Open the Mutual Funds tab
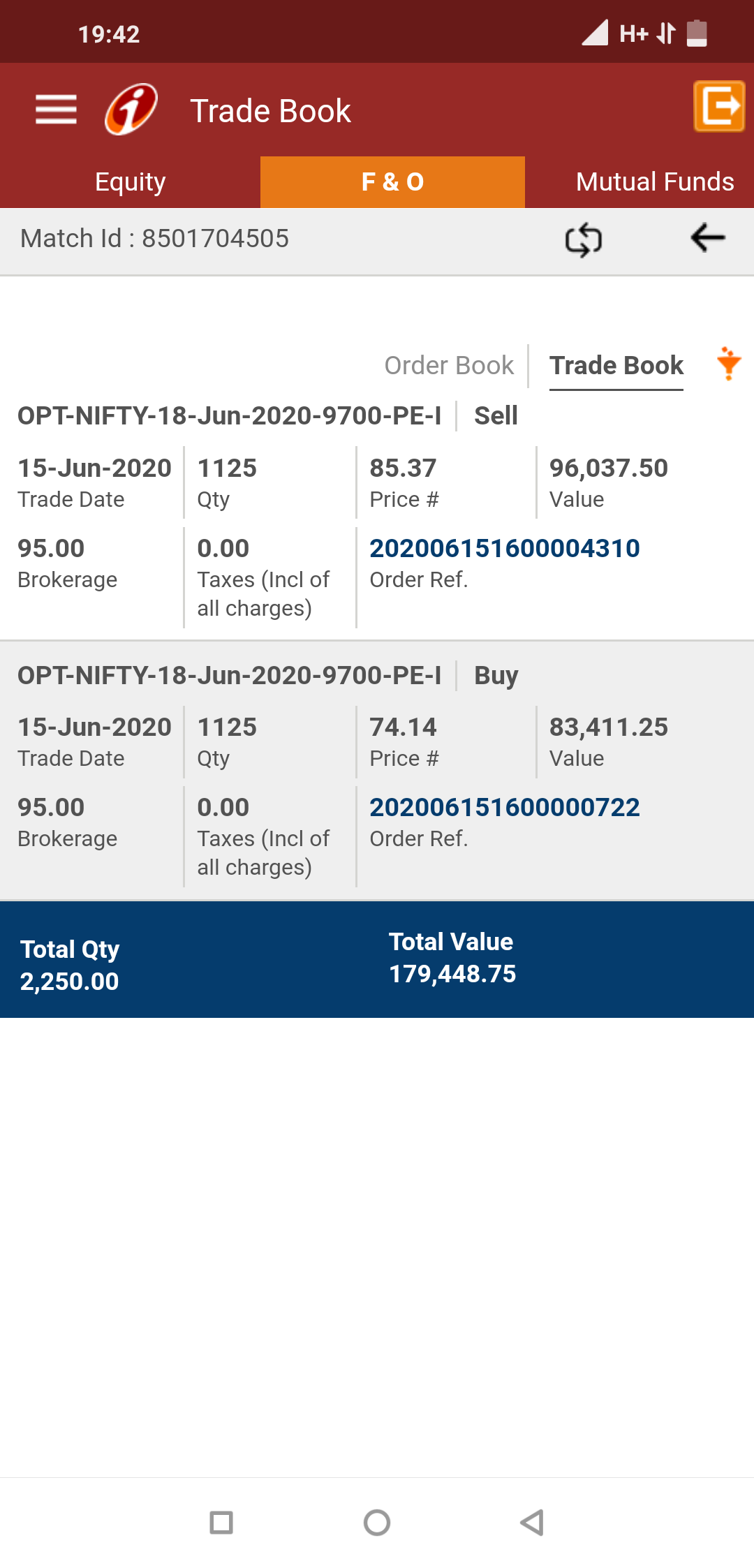 (x=654, y=182)
